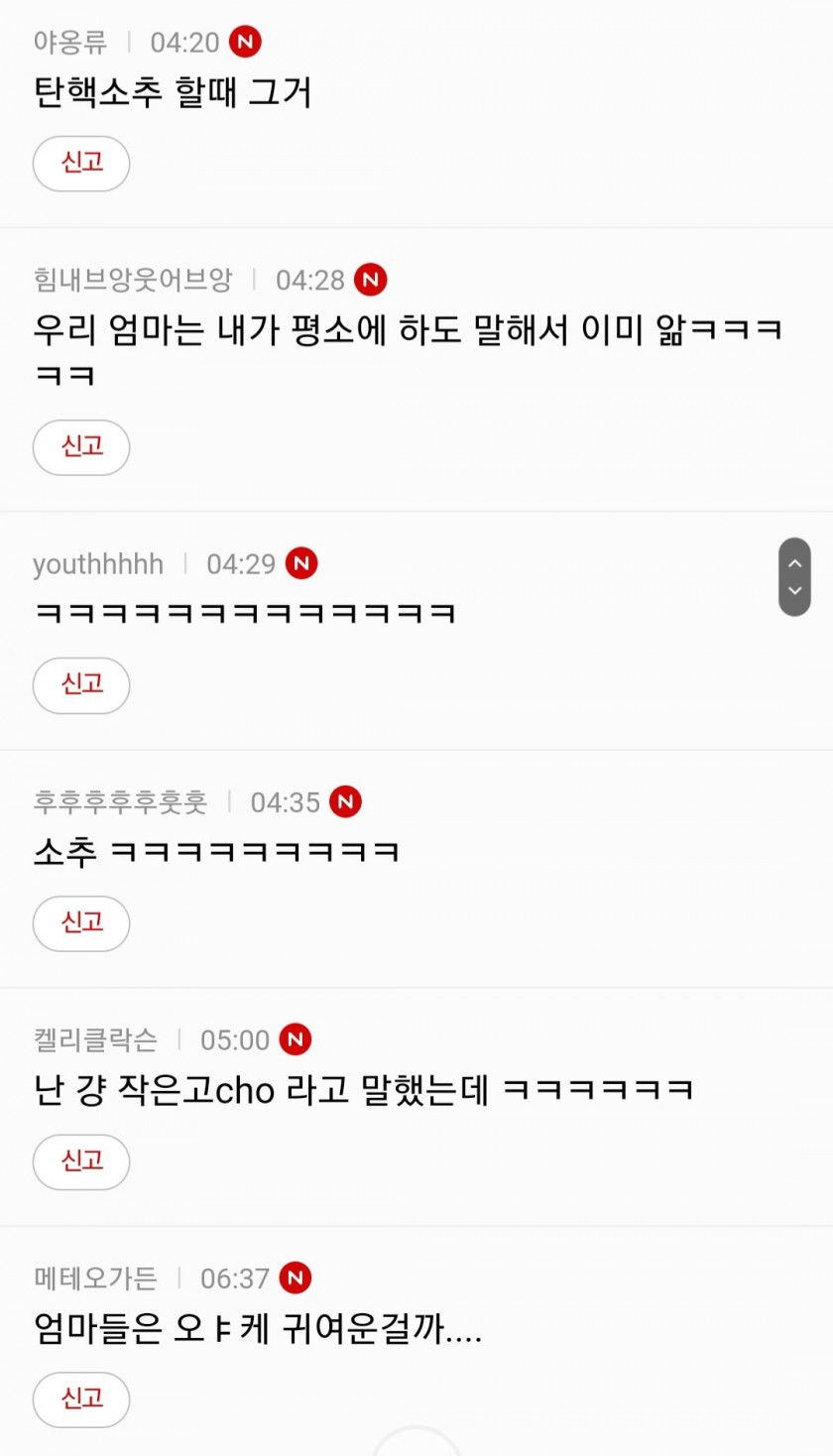
Task: Report 힘내브앙웃어브앙's comment
Action: click(81, 447)
